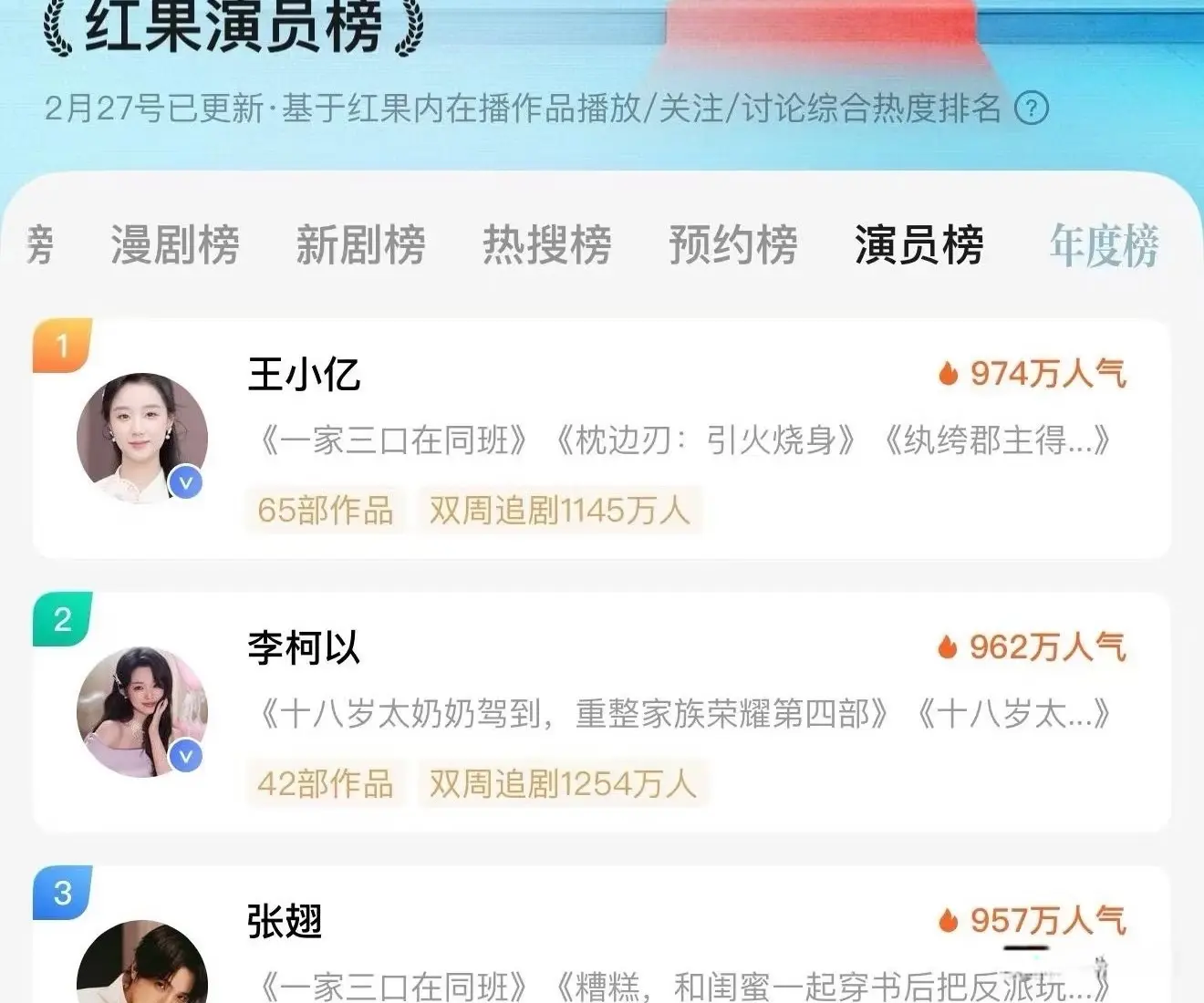Switch to the 漫剧榜 tab
The height and width of the screenshot is (1003, 1204).
(x=174, y=244)
